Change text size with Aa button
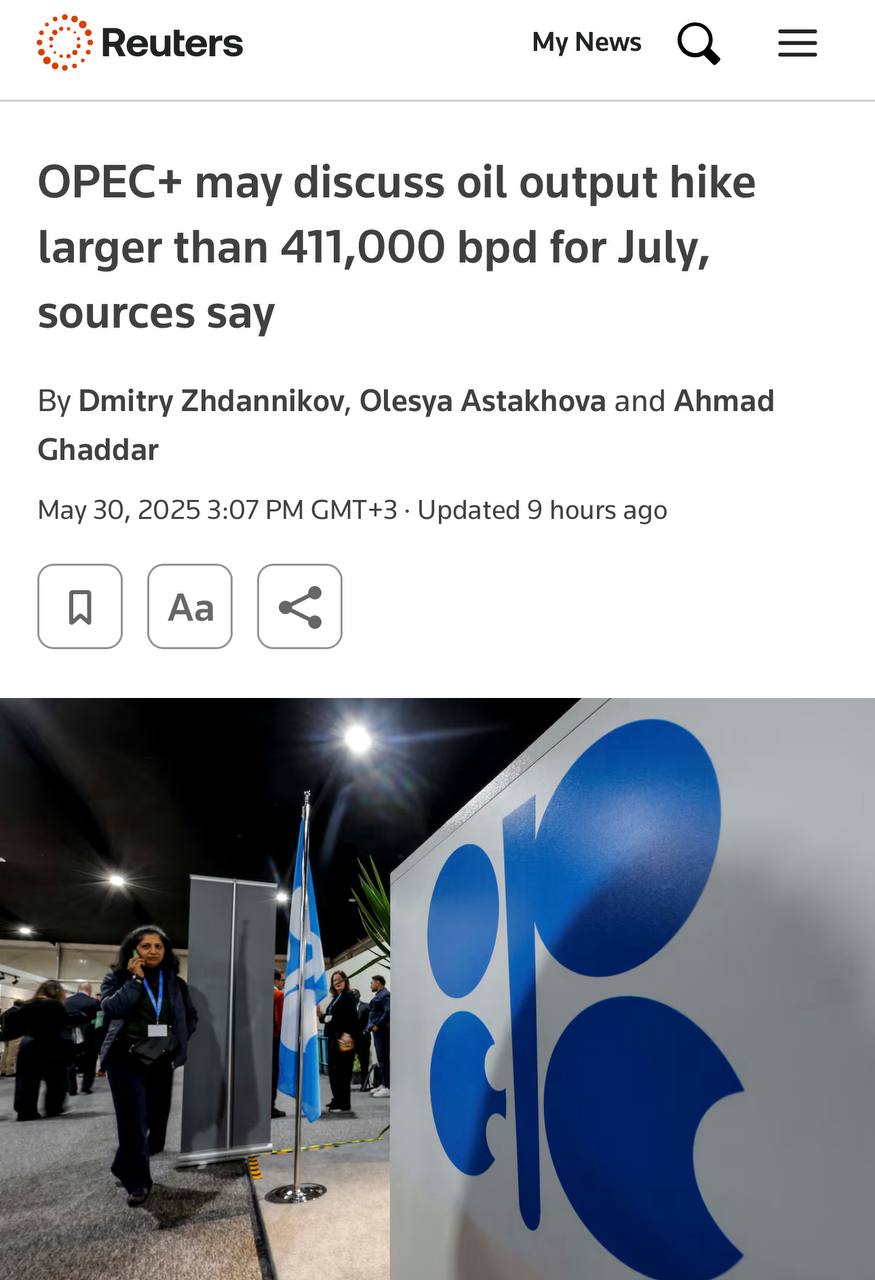This screenshot has width=875, height=1280. (190, 606)
